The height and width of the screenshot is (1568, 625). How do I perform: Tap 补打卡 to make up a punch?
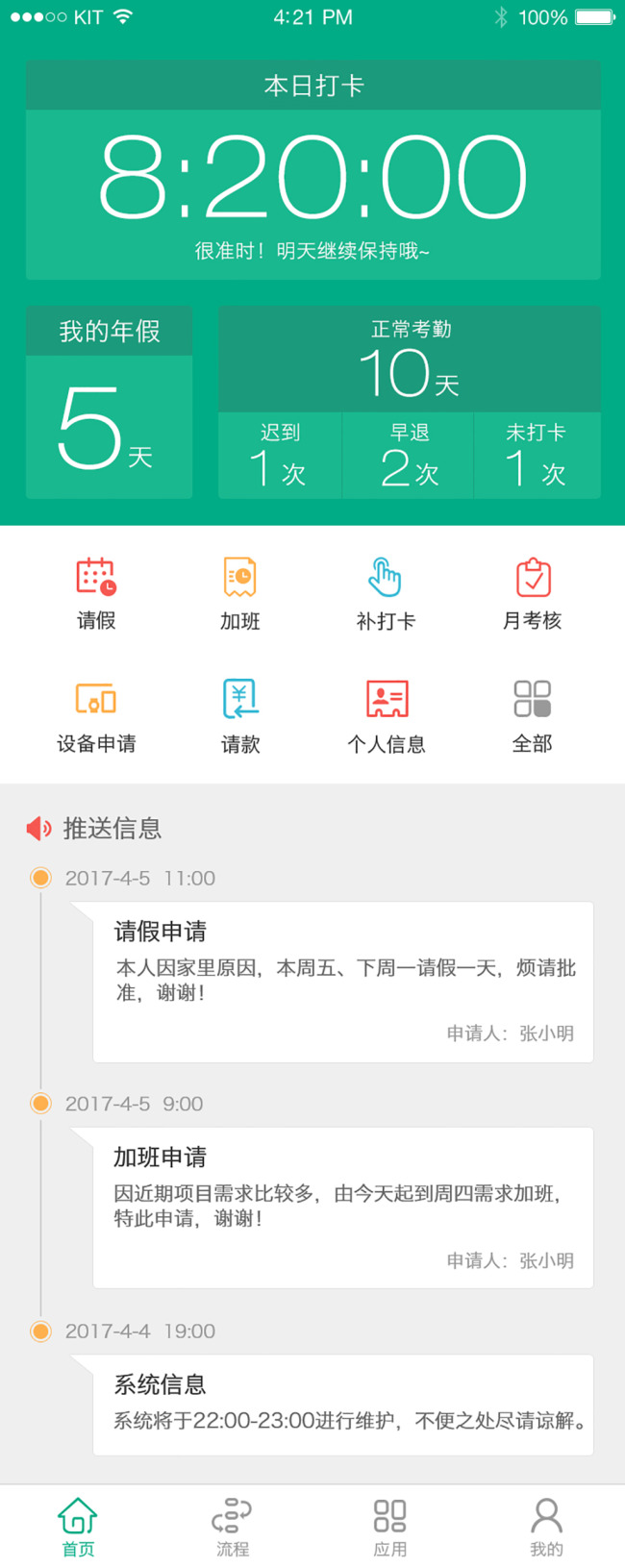[x=386, y=592]
